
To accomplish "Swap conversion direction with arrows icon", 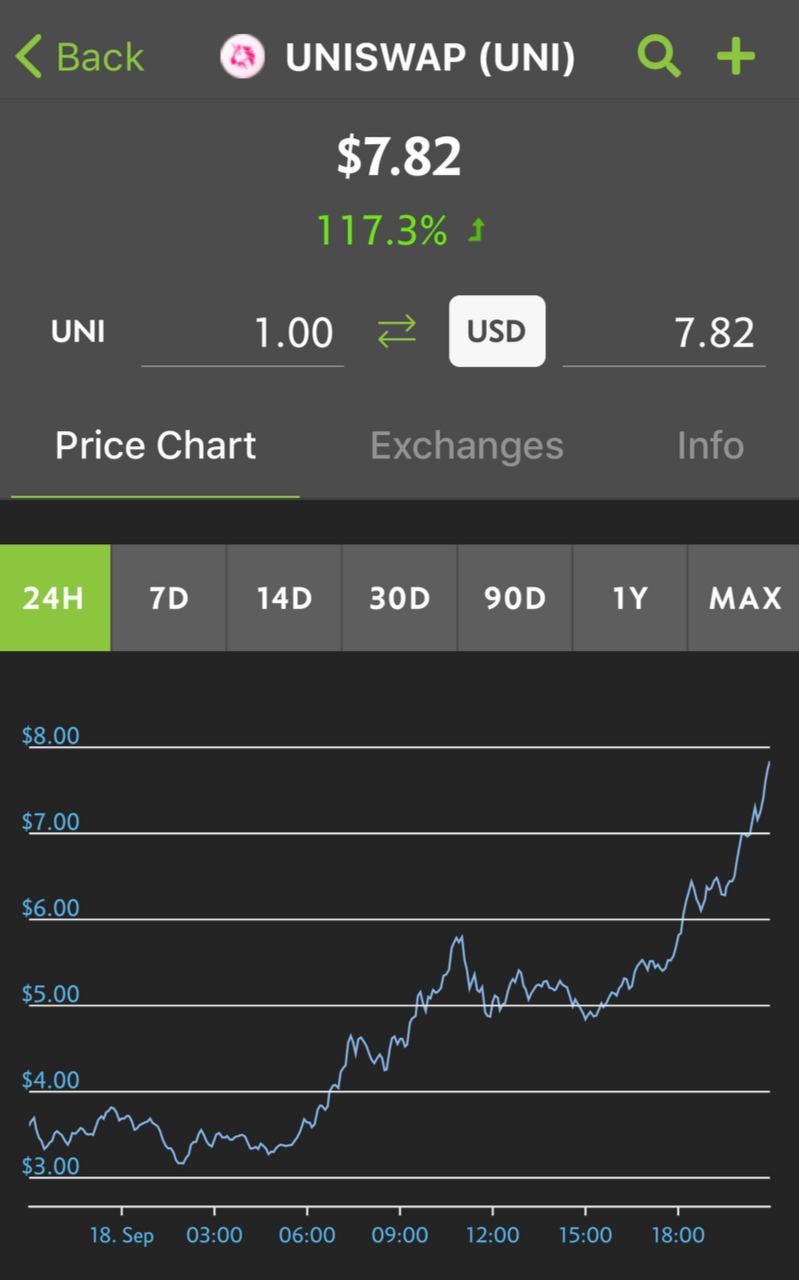I will pos(397,332).
